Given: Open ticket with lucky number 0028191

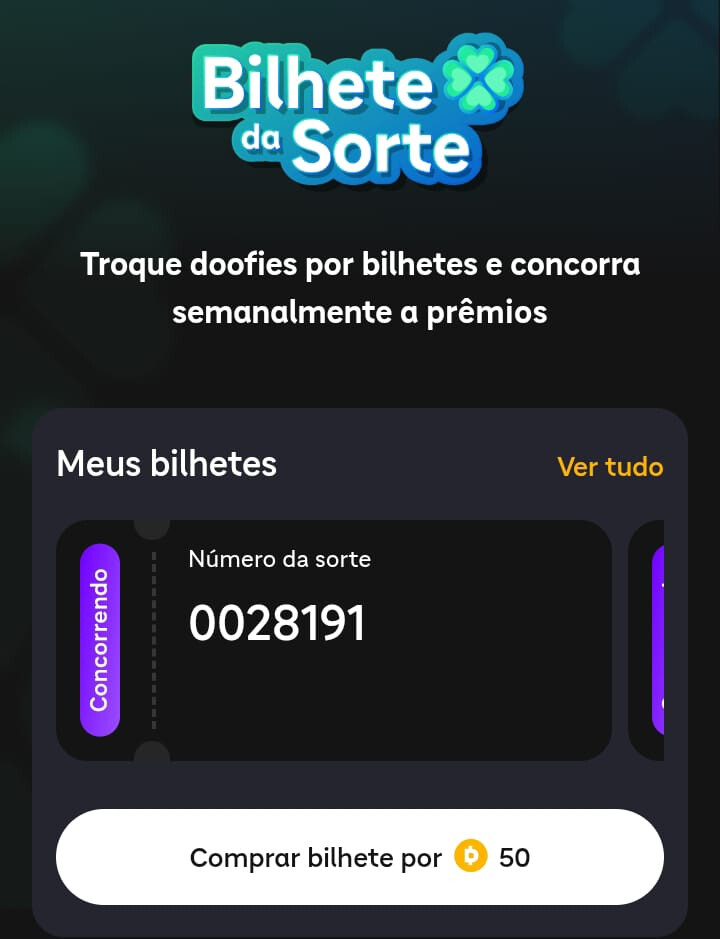Looking at the screenshot, I should coord(333,640).
